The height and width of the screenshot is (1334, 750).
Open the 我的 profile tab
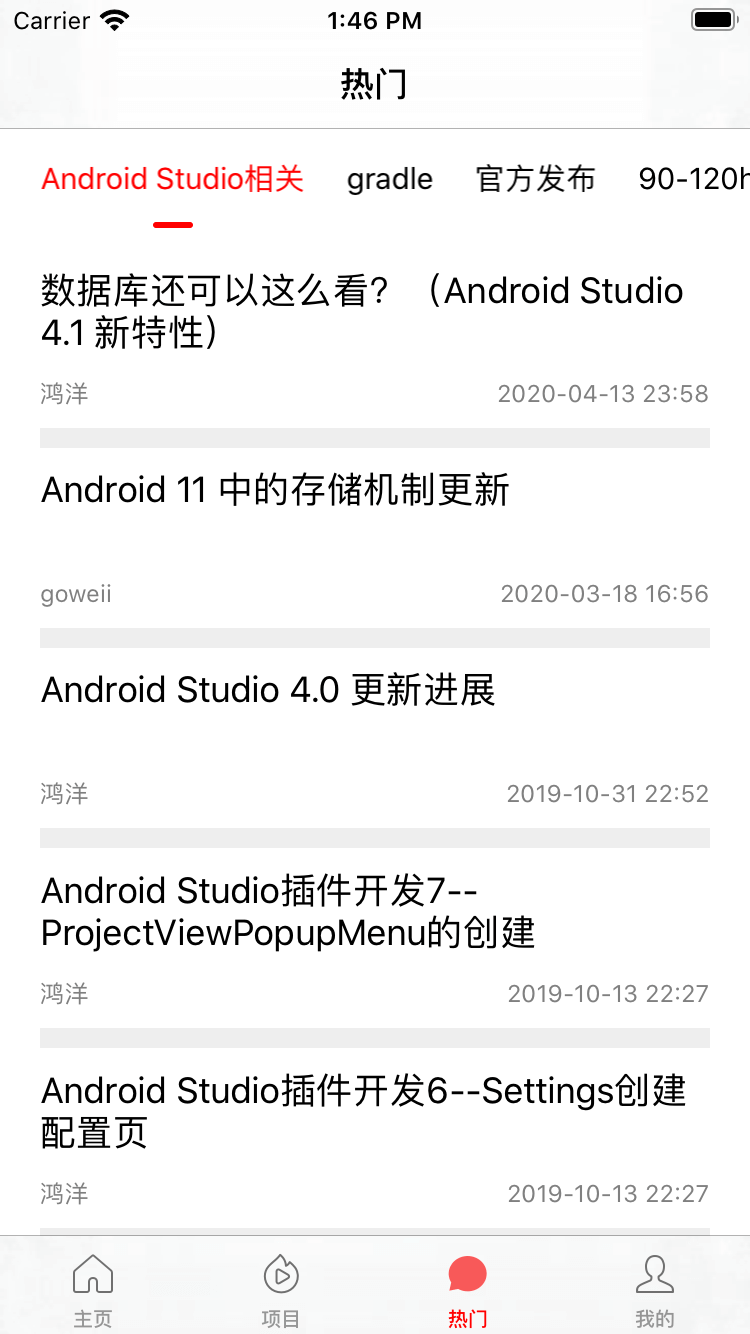coord(655,1290)
